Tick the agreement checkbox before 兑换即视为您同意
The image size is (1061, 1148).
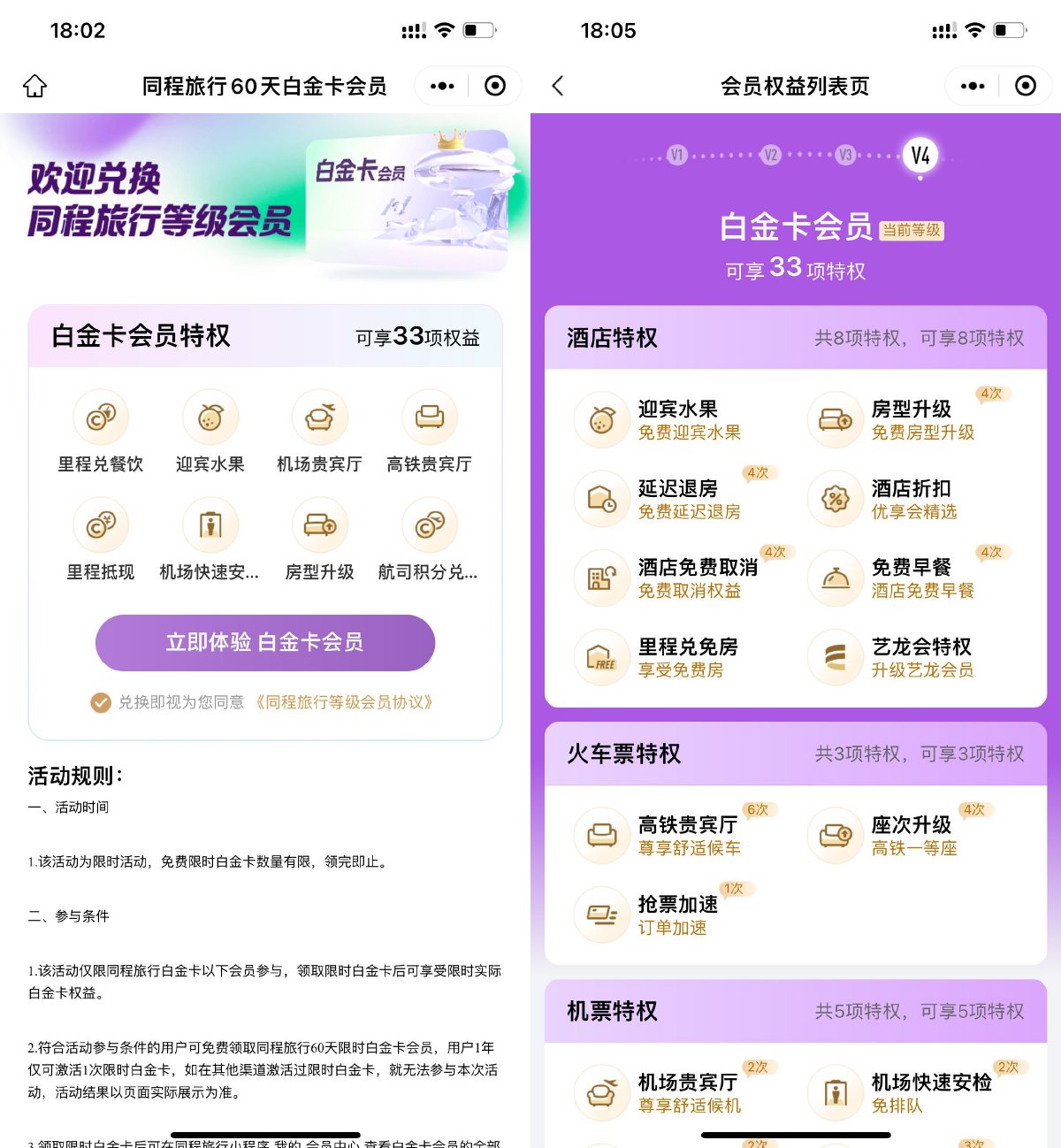click(101, 702)
